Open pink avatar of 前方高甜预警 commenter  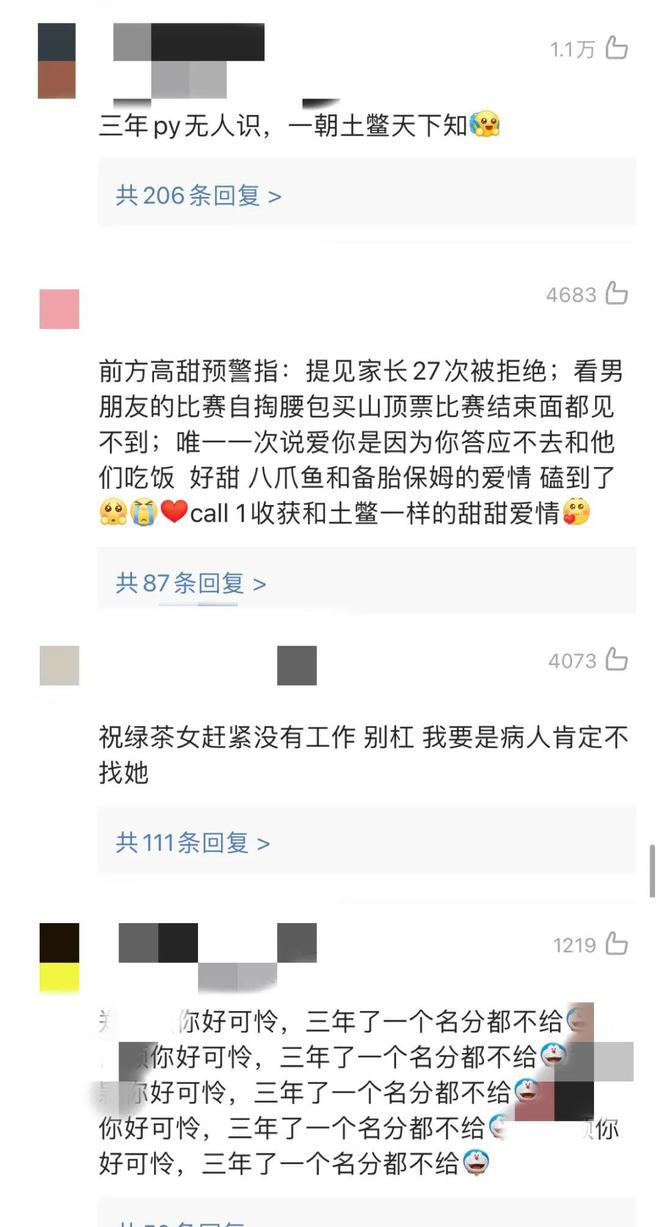click(59, 309)
